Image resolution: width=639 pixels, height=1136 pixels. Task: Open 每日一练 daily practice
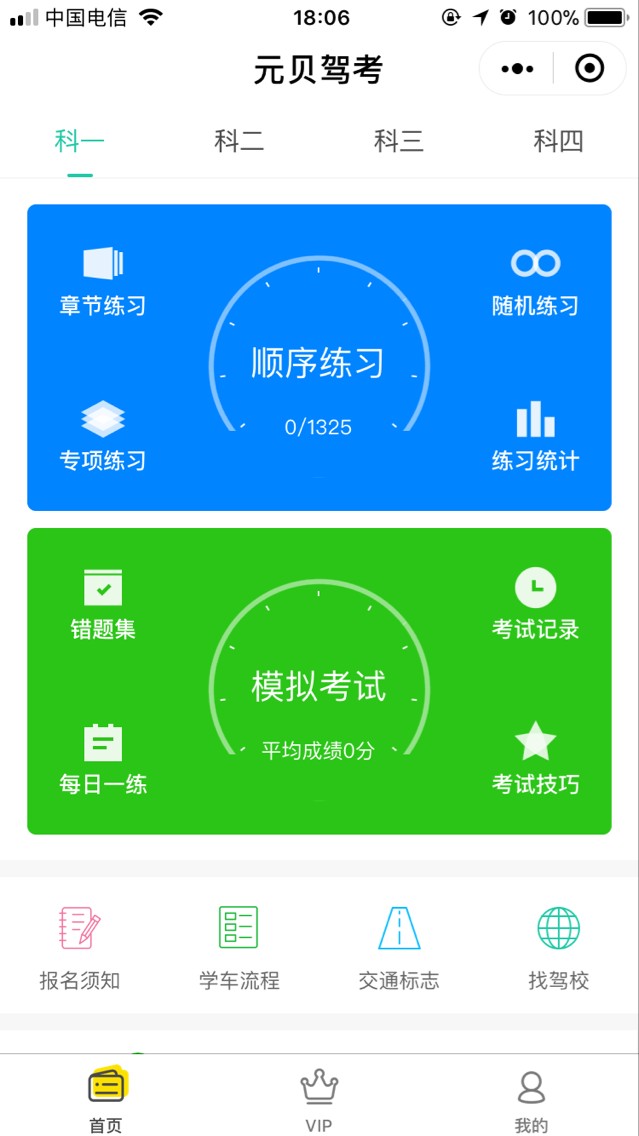coord(103,759)
